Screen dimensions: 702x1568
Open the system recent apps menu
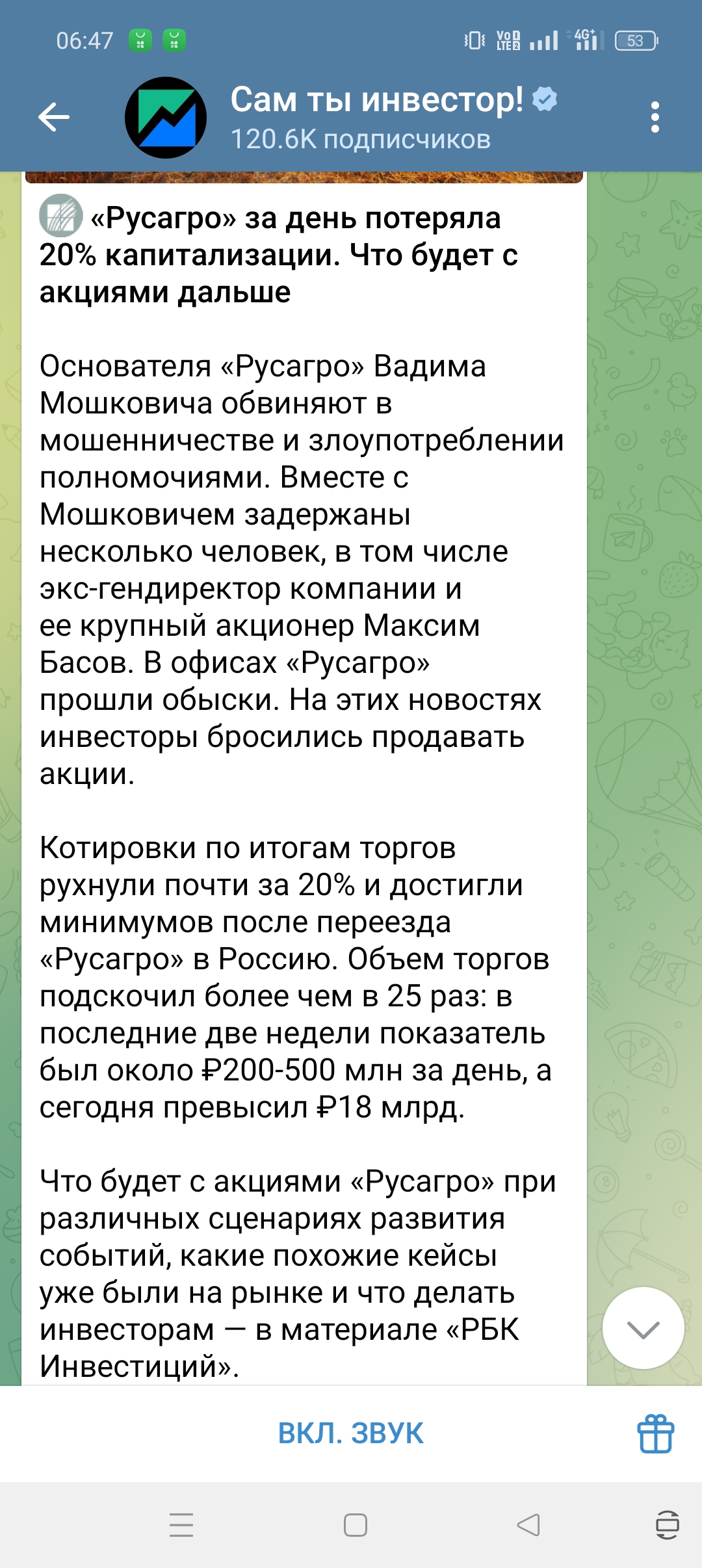coord(181,1524)
